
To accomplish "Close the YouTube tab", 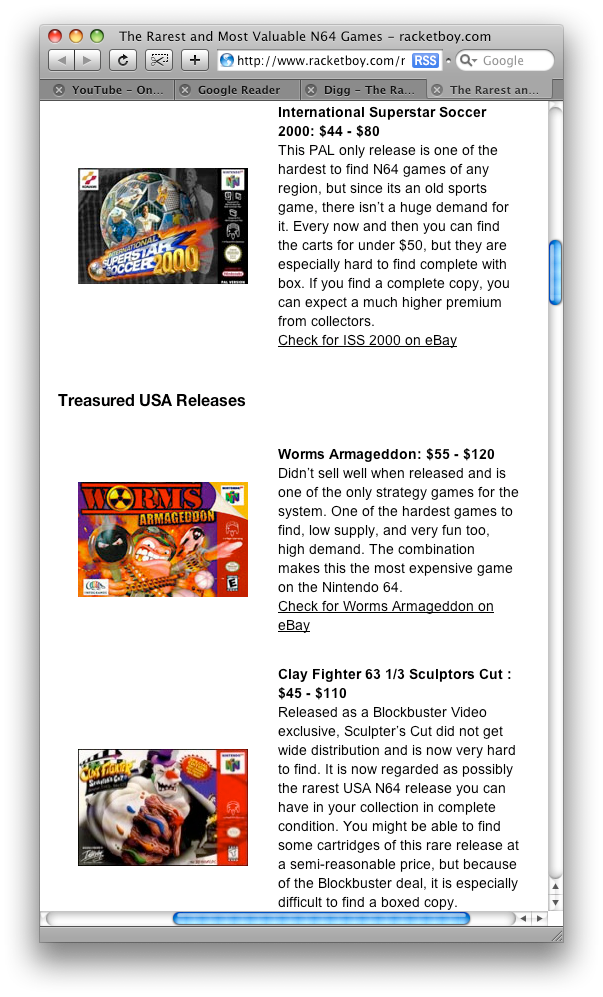I will (59, 90).
